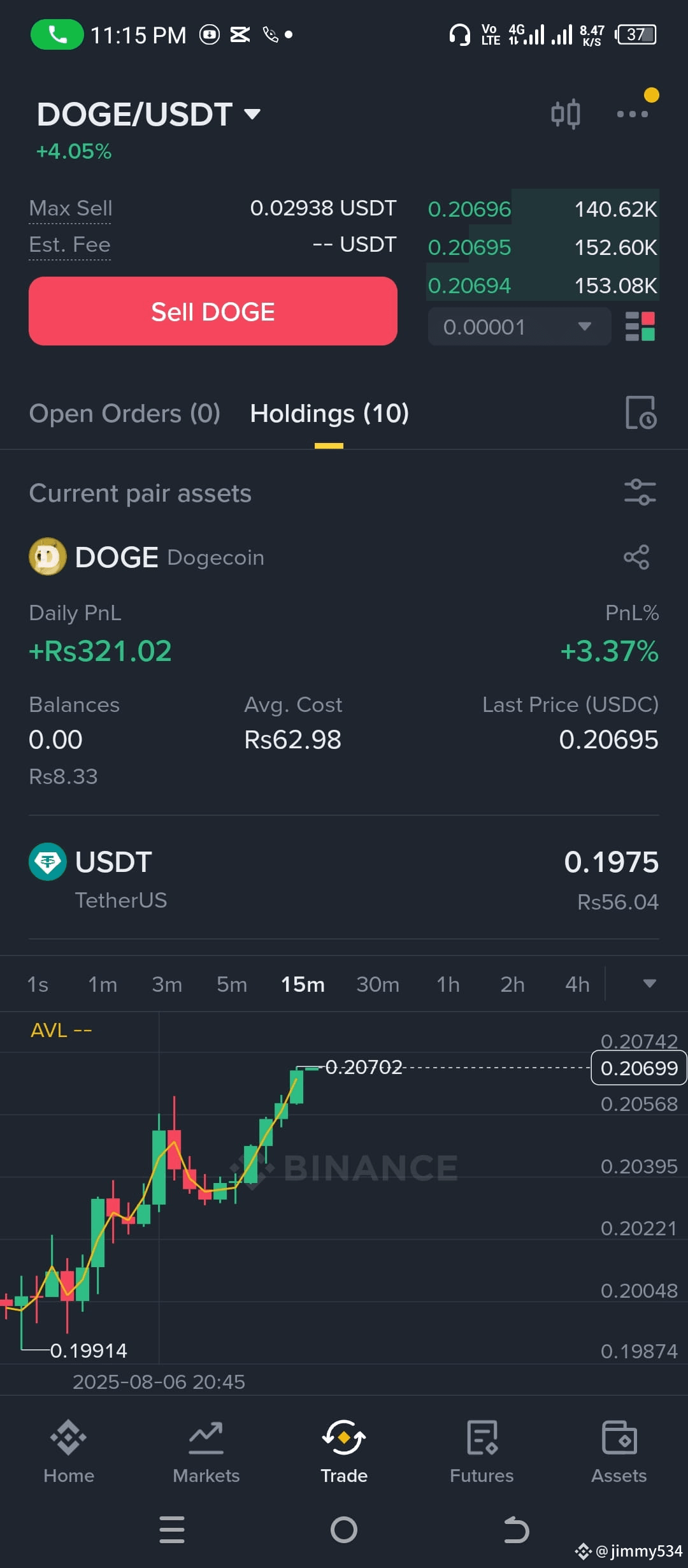Open the DOGE/USDT pair selector dropdown
This screenshot has width=688, height=1568.
149,115
